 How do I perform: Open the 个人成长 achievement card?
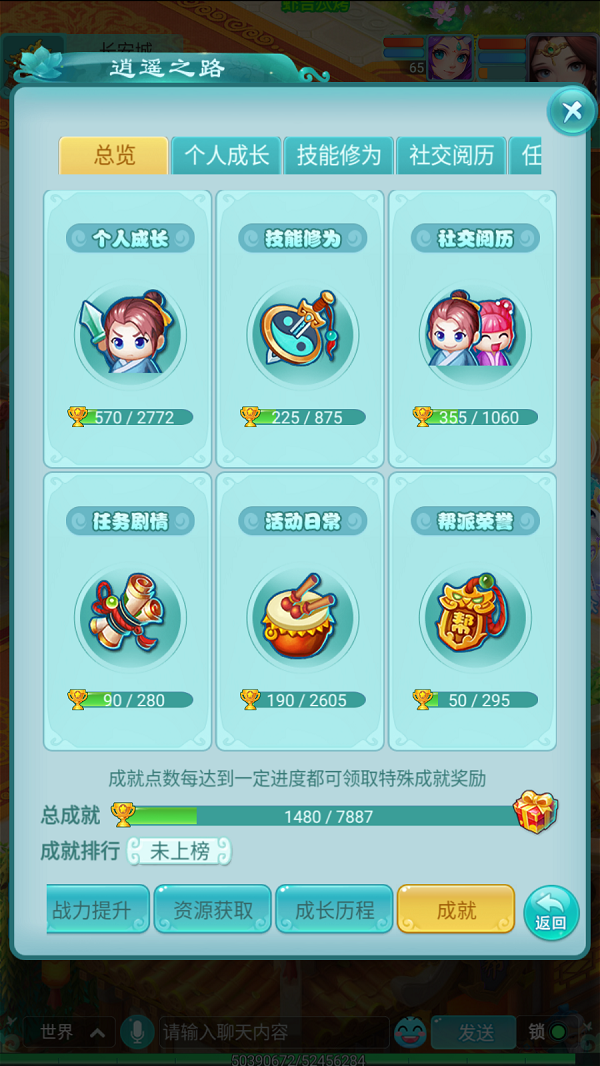(128, 330)
